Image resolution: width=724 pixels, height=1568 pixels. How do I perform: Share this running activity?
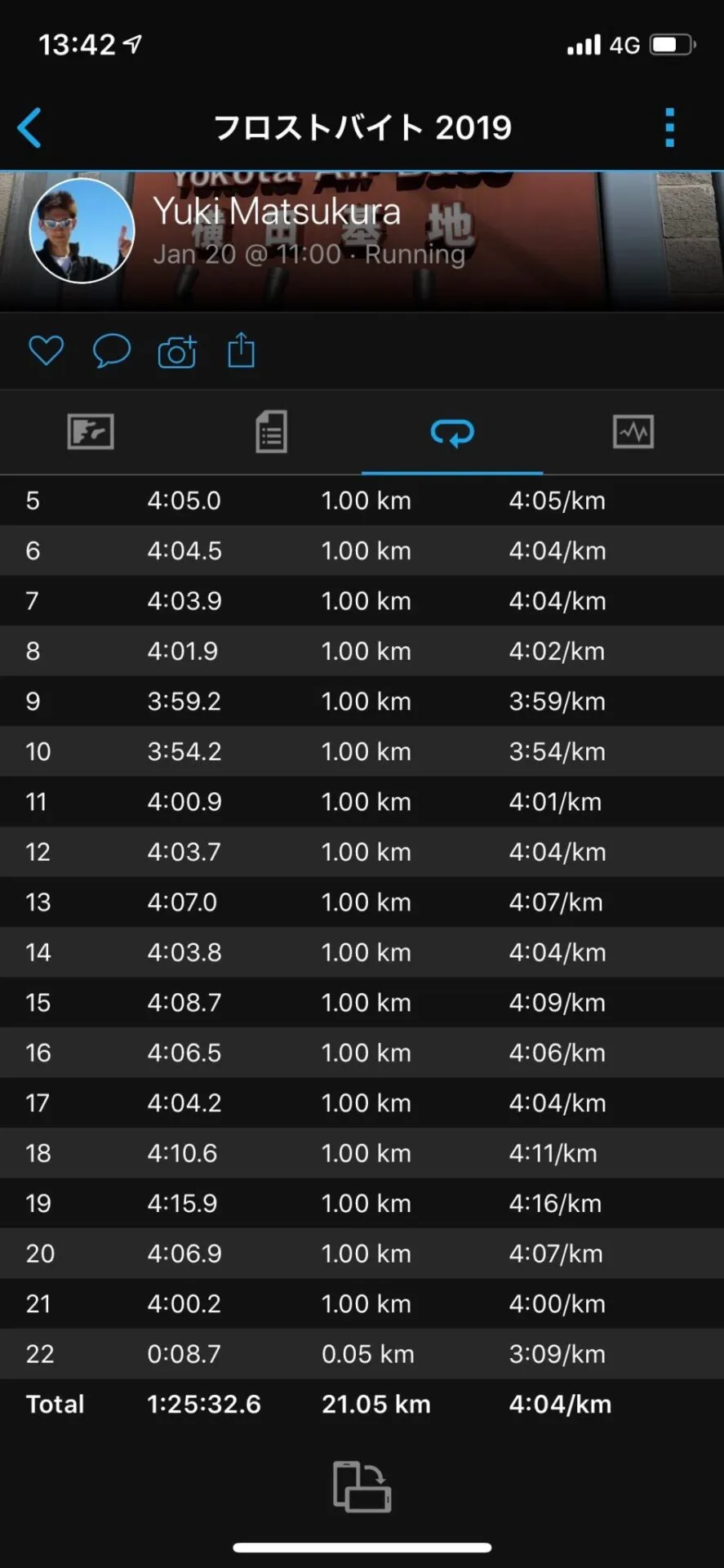[242, 350]
